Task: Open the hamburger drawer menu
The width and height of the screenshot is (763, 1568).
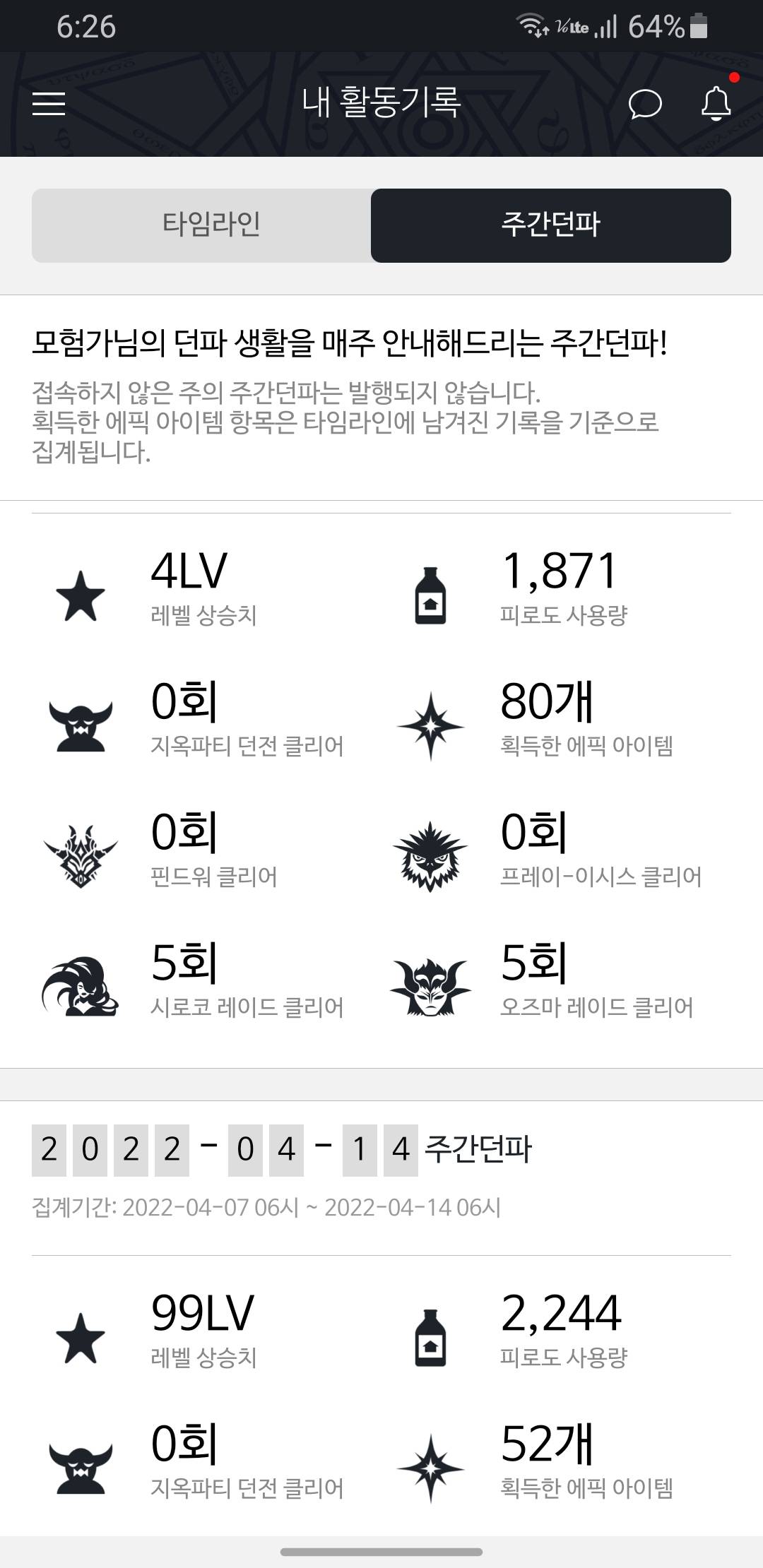Action: (49, 104)
